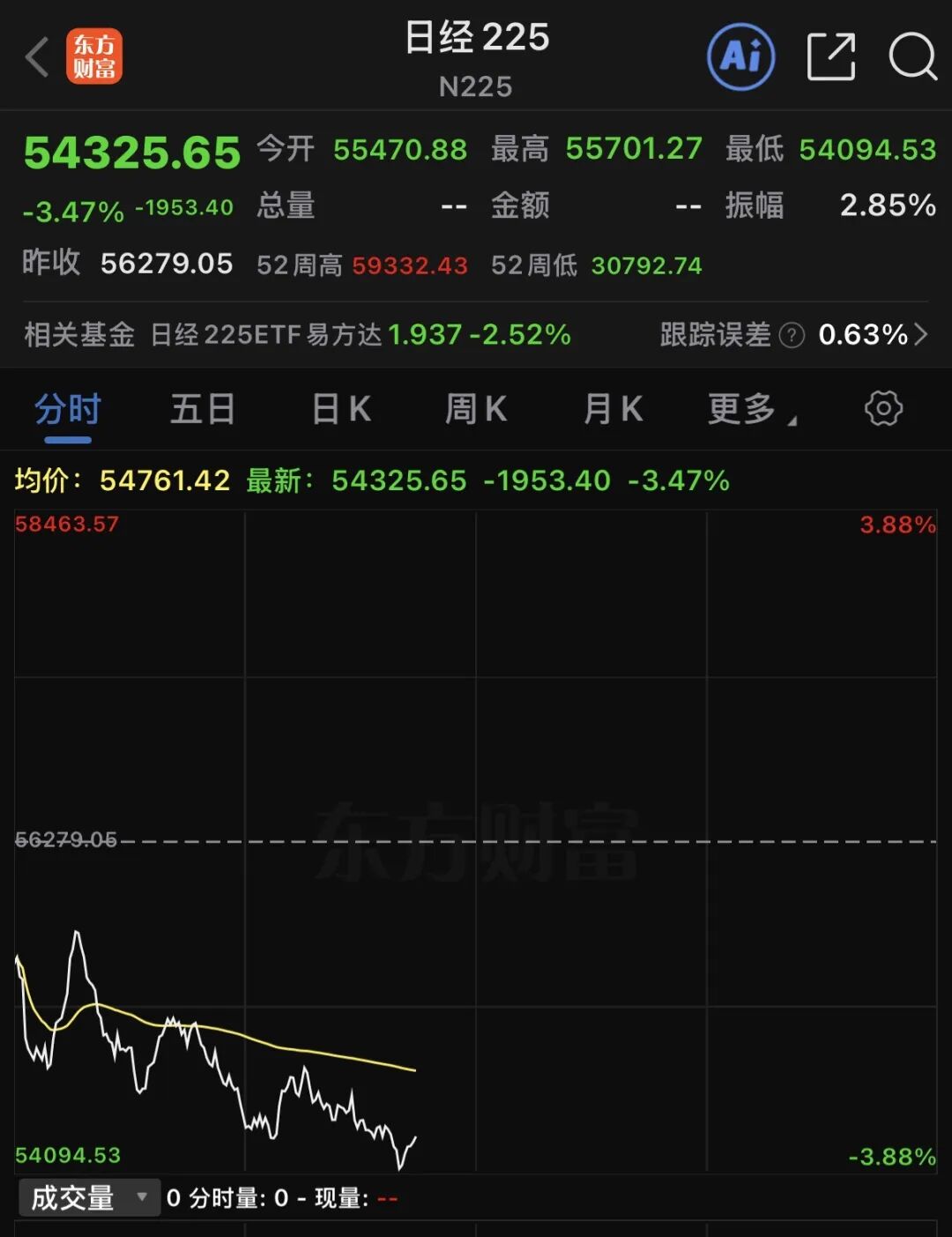Tap the yellow average price 54761.42
952x1237 pixels.
[164, 481]
